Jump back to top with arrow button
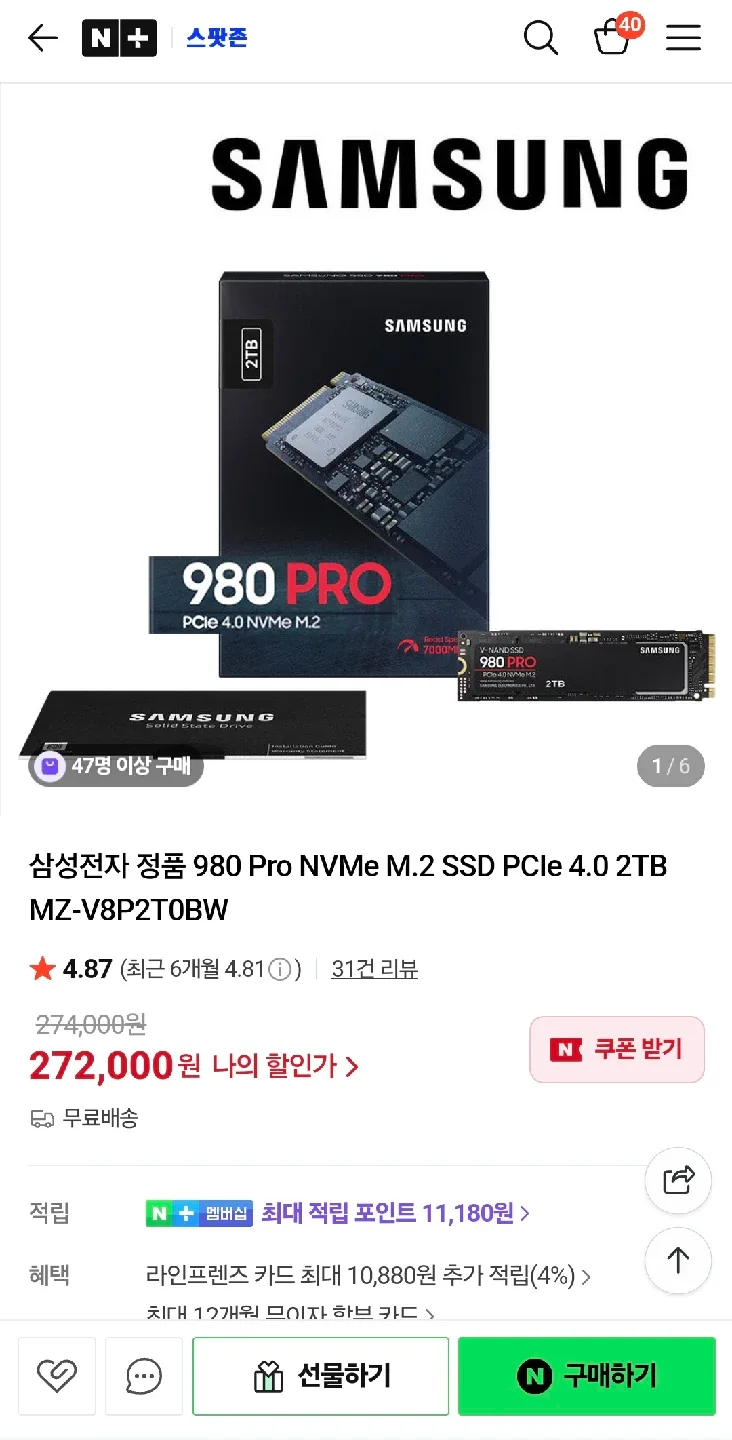The image size is (732, 1440). tap(678, 1261)
